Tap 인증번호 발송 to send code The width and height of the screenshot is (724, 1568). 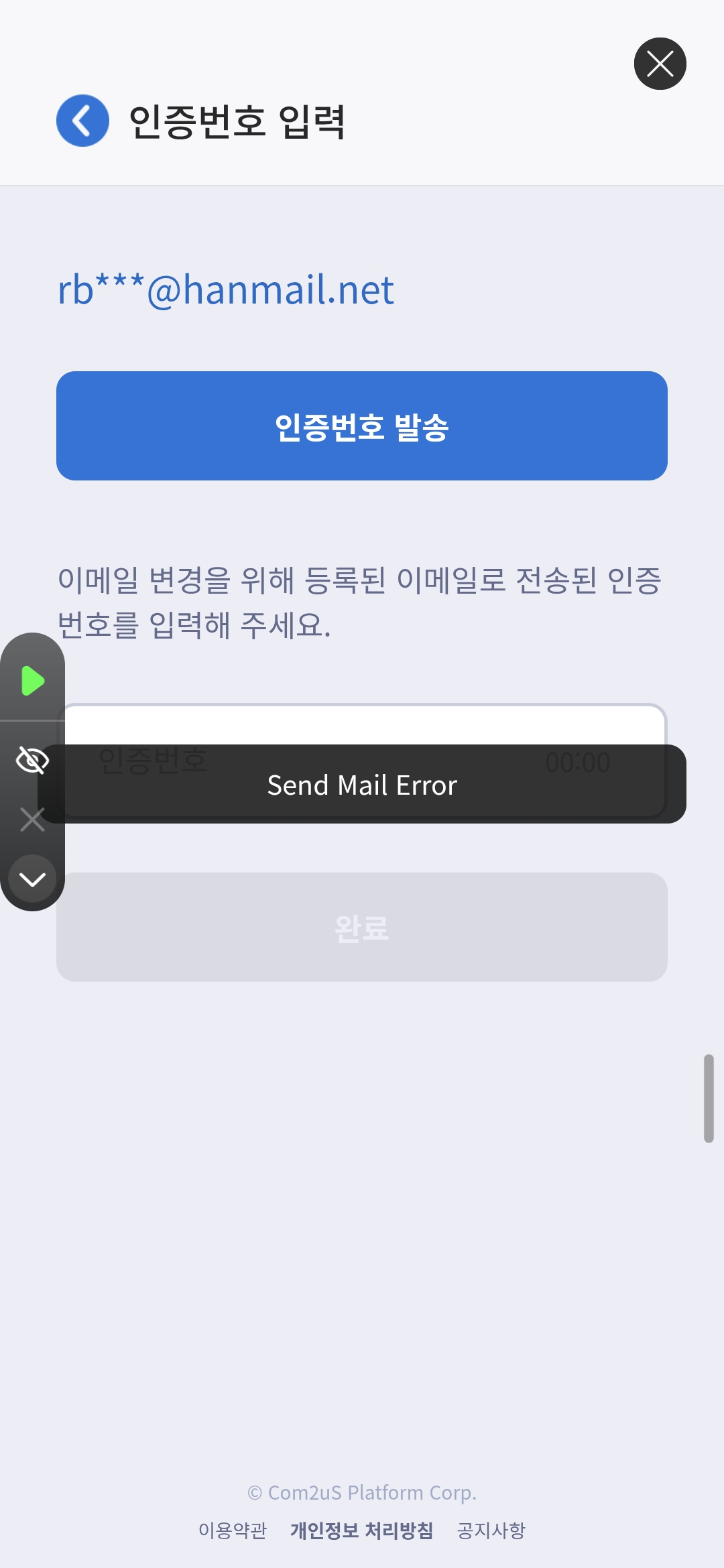pyautogui.click(x=362, y=426)
